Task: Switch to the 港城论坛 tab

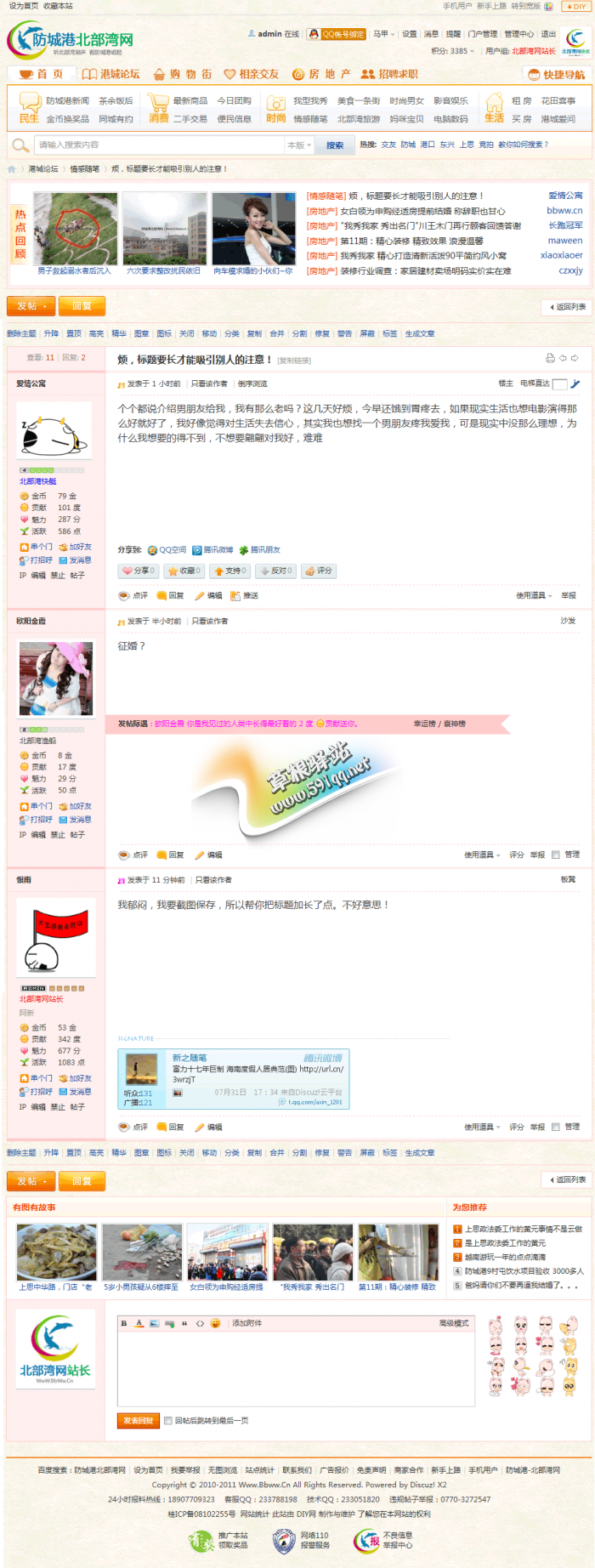Action: point(111,74)
